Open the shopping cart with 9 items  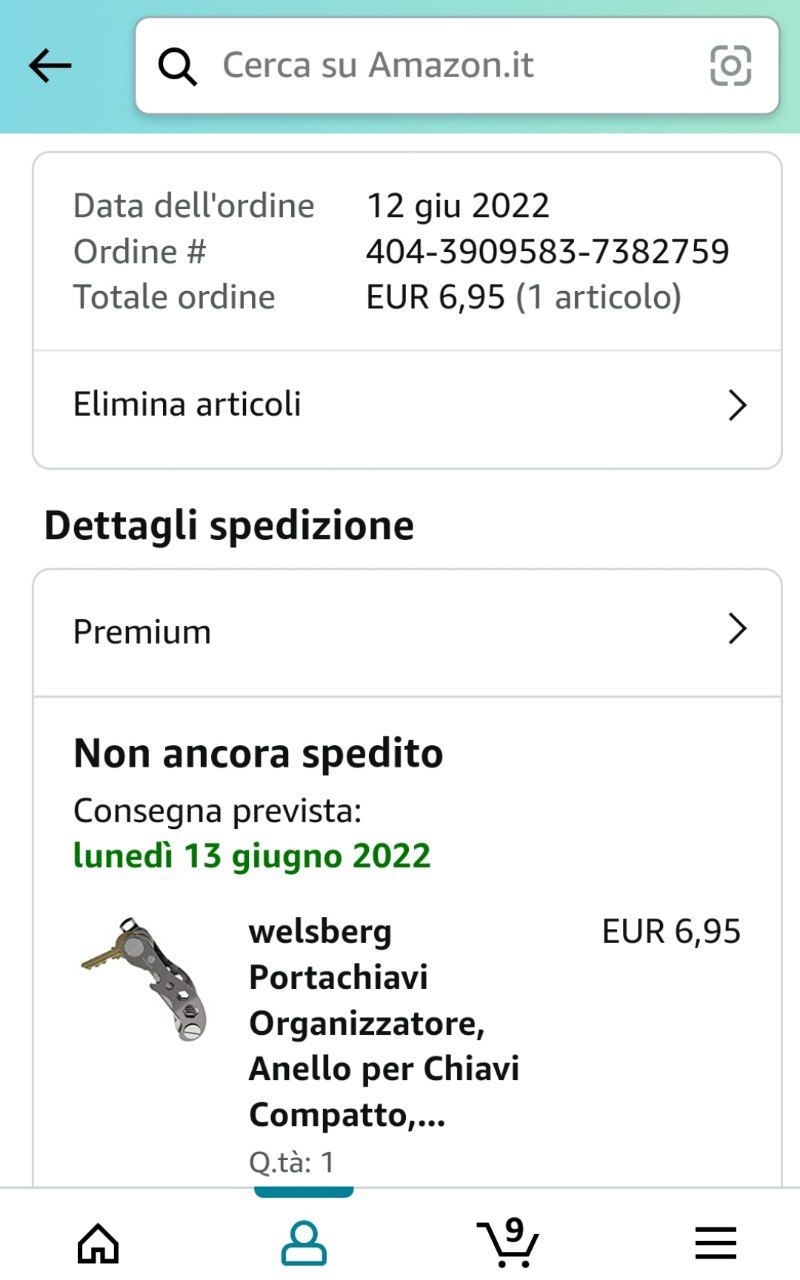click(x=508, y=1241)
